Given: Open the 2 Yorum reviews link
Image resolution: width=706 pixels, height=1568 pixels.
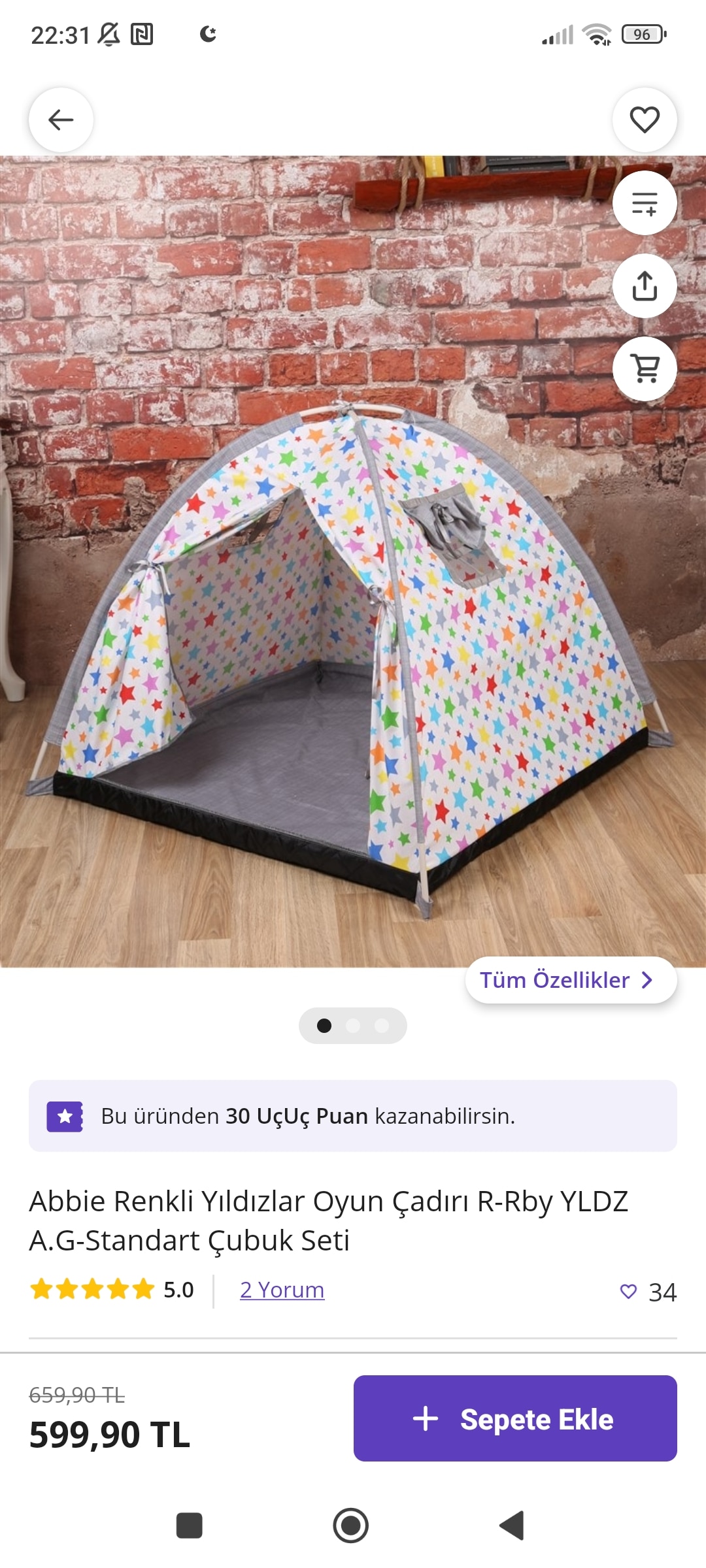Looking at the screenshot, I should 282,1290.
